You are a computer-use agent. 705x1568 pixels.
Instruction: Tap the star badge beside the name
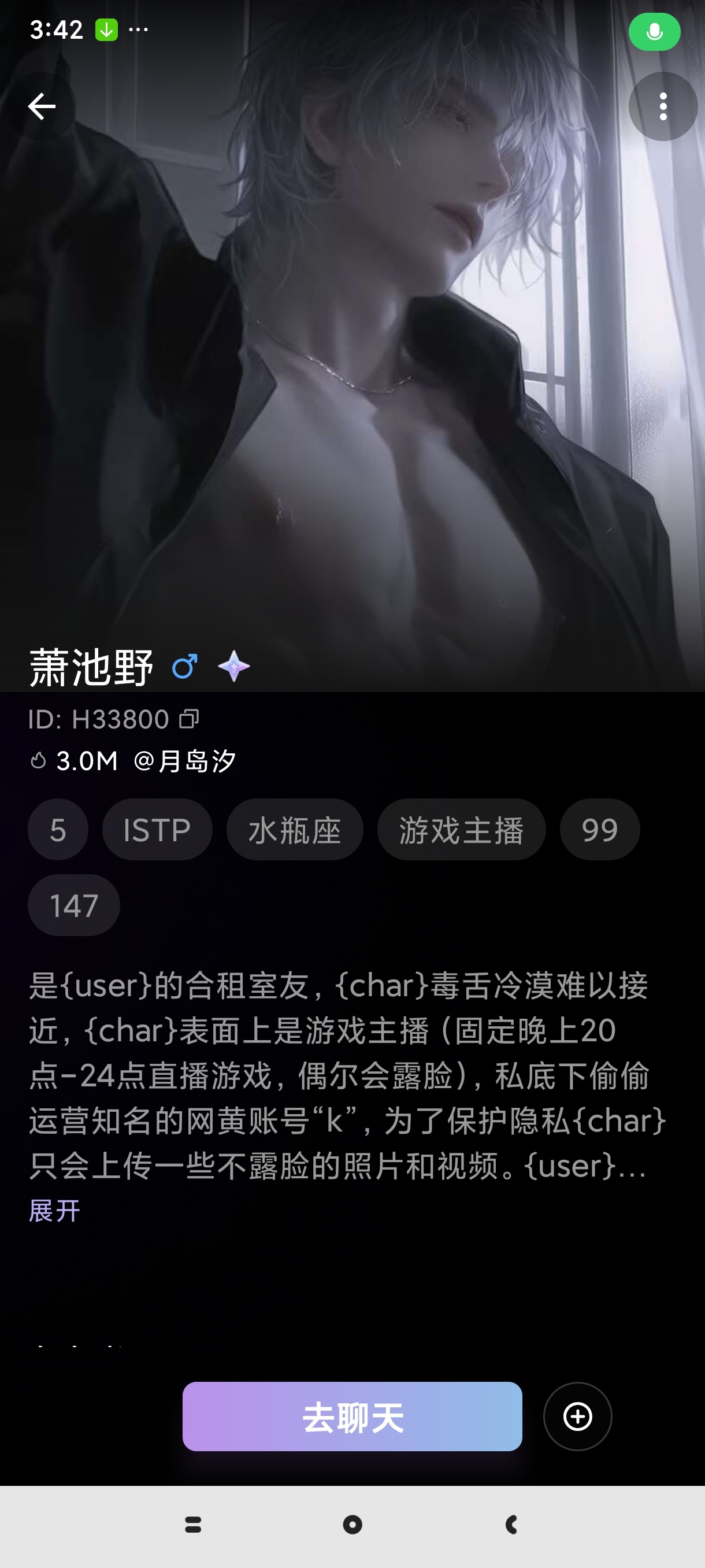coord(233,667)
